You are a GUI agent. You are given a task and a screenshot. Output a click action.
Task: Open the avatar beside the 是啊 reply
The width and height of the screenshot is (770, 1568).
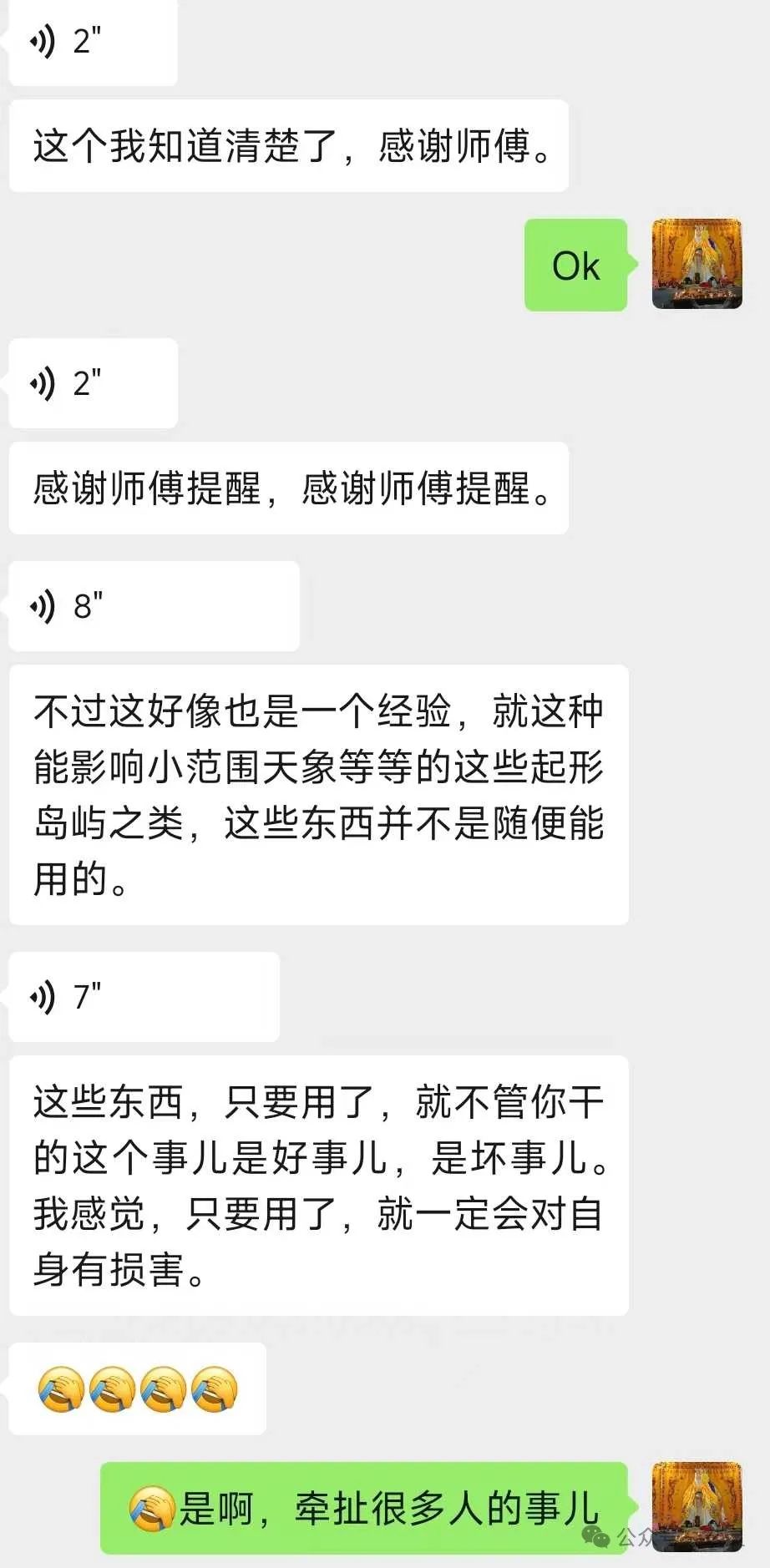click(x=697, y=1508)
